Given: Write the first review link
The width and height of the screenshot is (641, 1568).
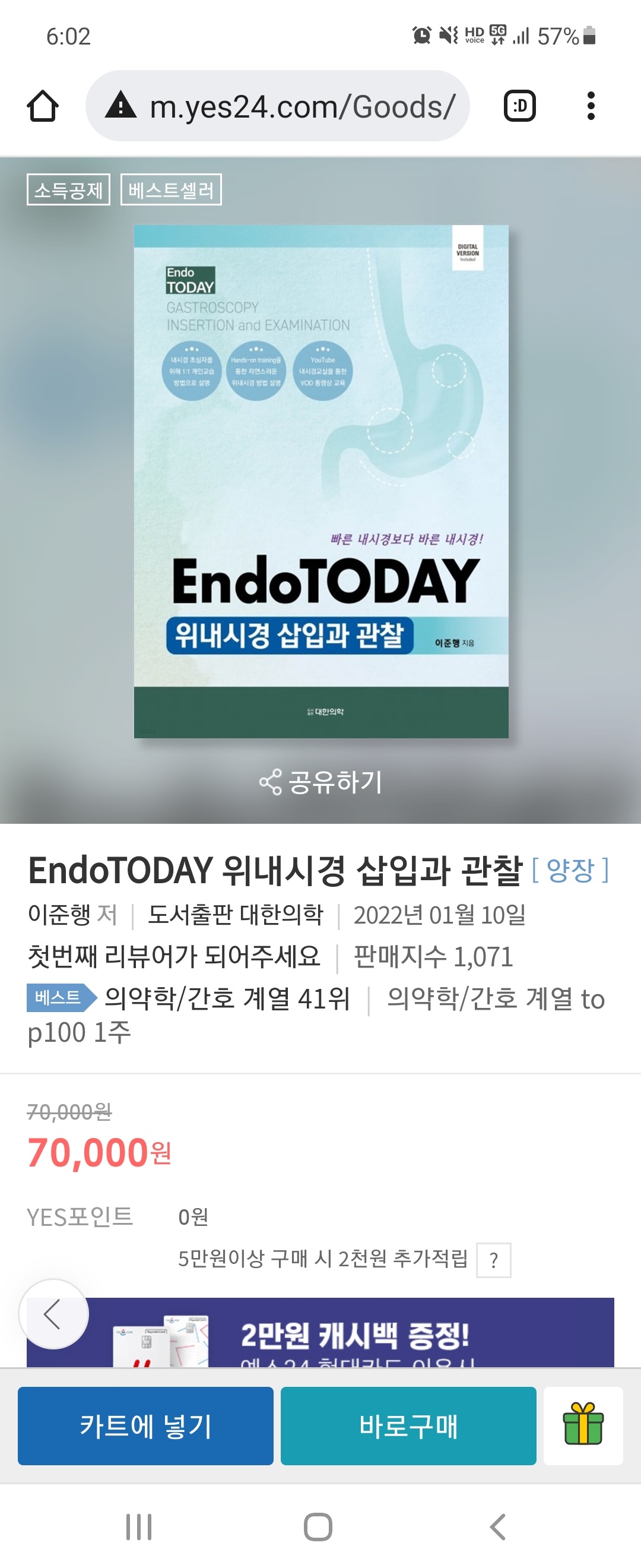Looking at the screenshot, I should pos(174,956).
